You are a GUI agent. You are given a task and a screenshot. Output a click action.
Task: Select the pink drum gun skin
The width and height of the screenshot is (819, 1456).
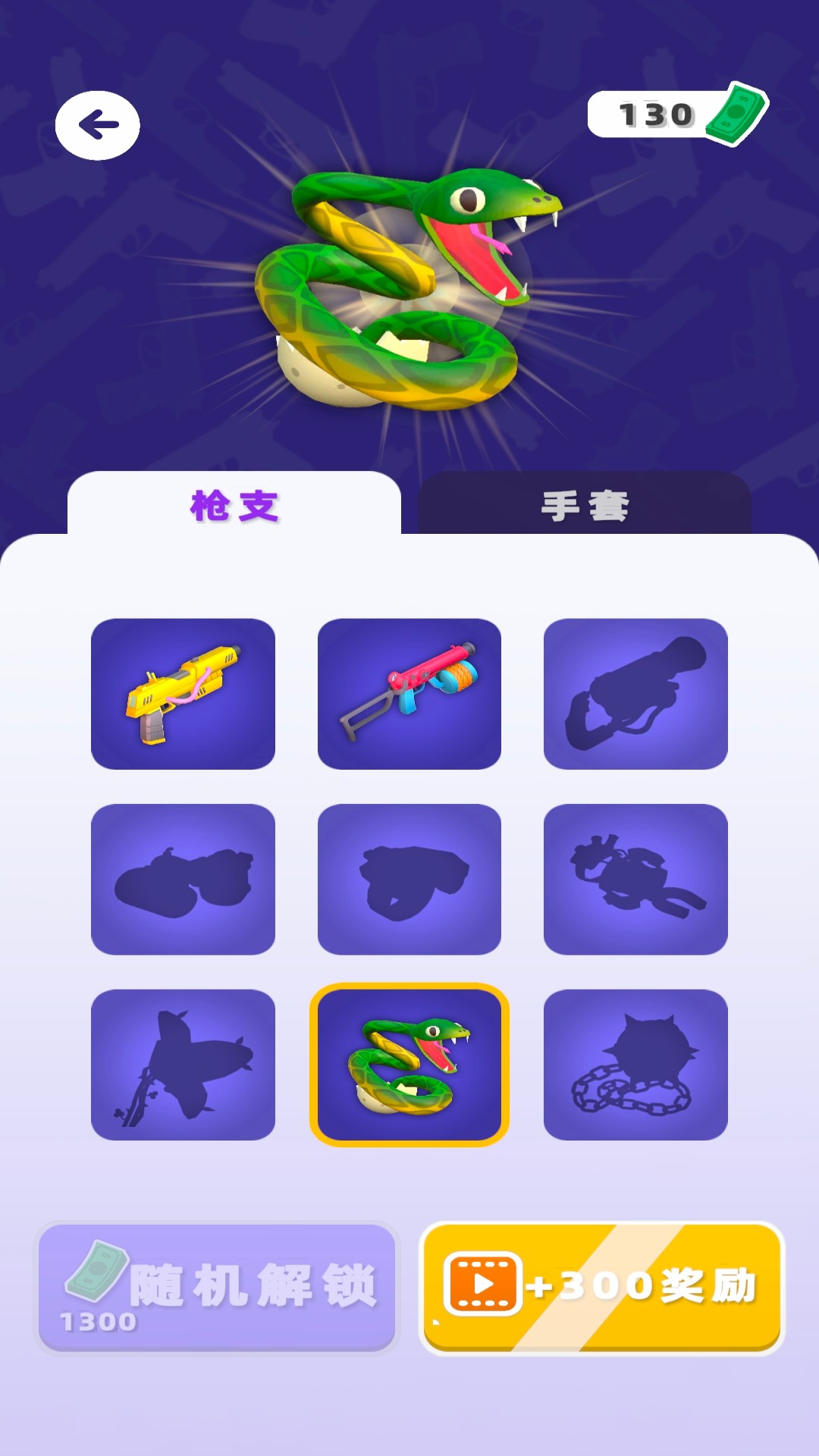(x=409, y=694)
